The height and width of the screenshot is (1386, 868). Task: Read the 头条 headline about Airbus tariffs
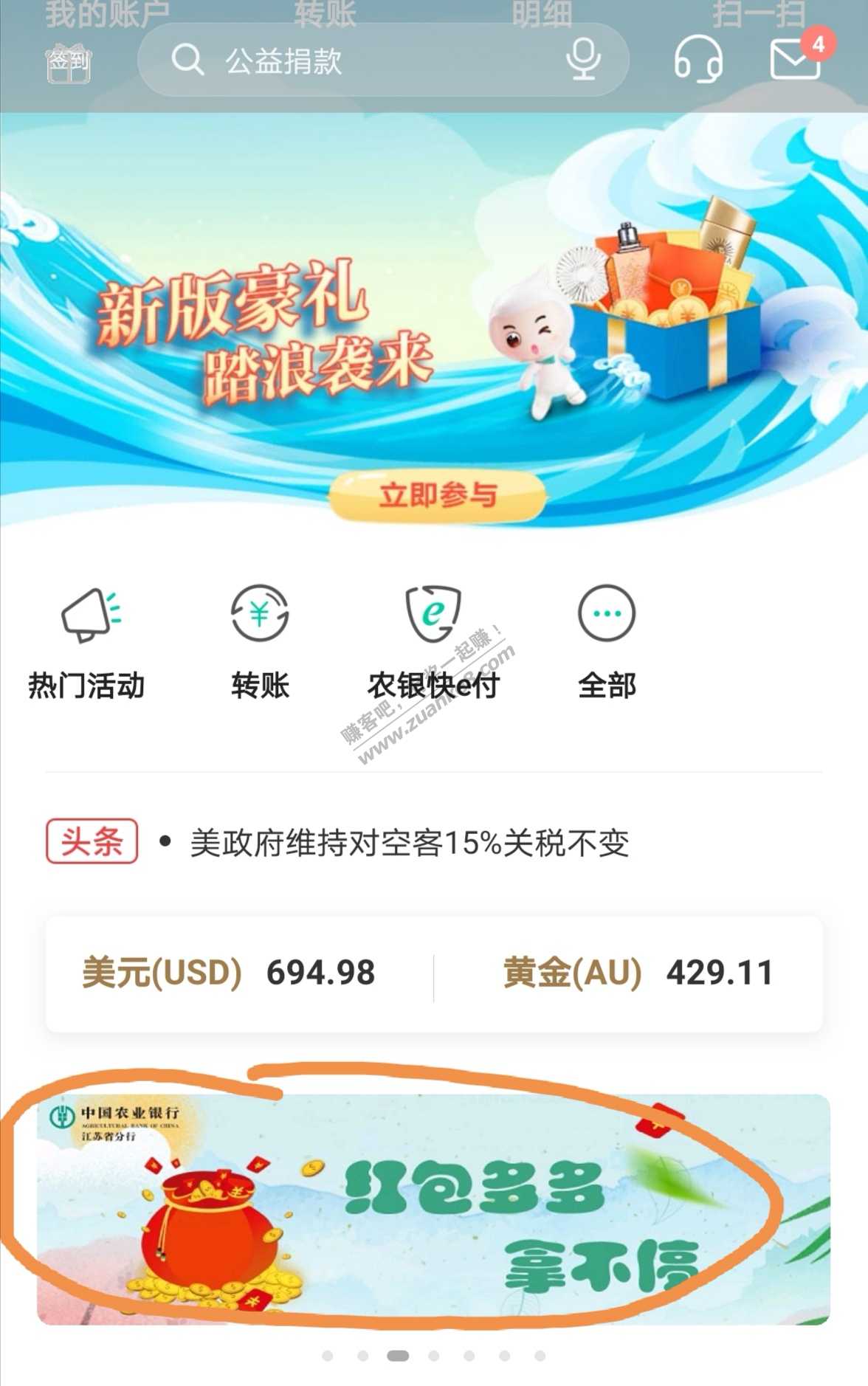click(410, 843)
